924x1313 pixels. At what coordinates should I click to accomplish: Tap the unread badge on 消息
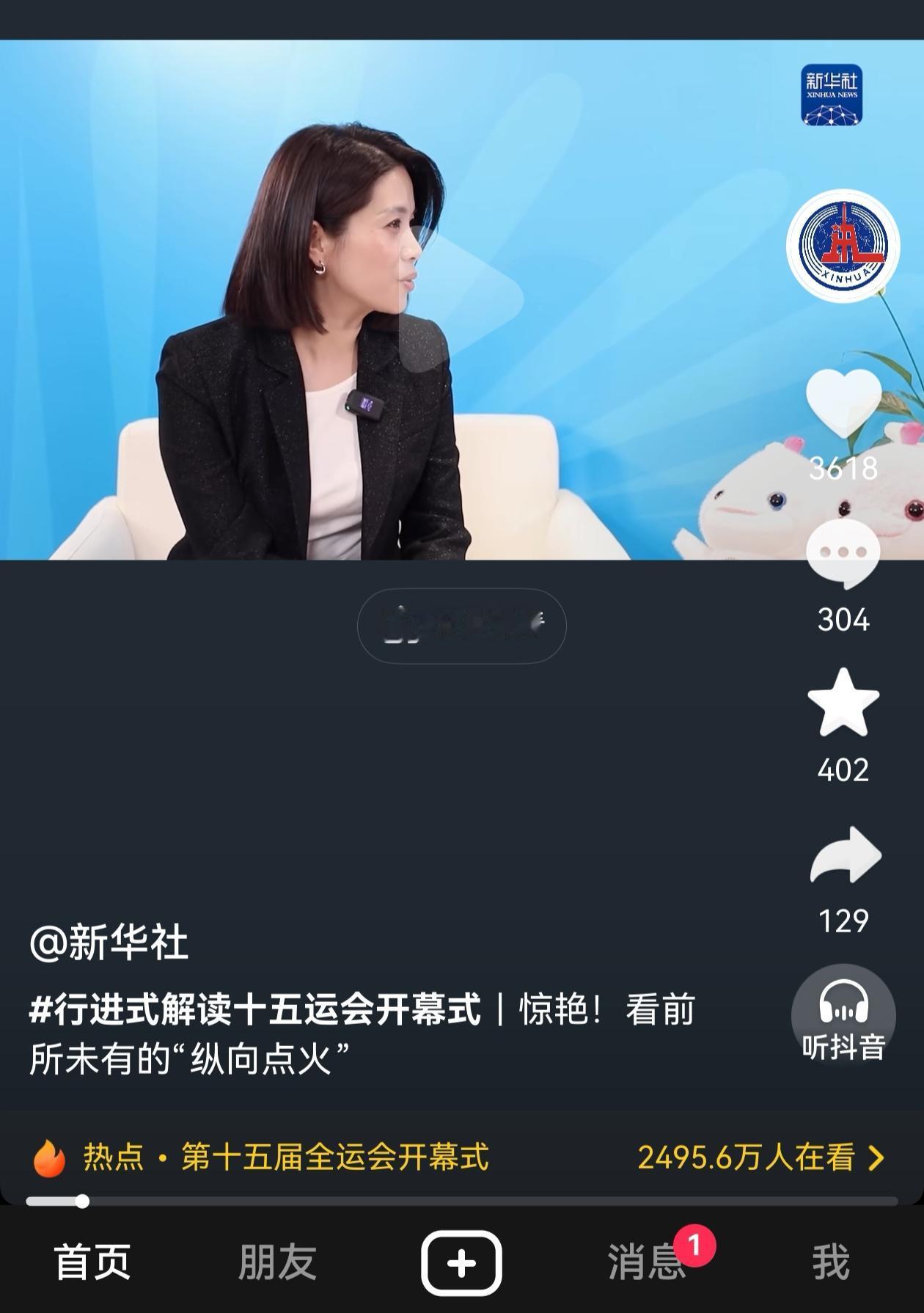[695, 1246]
